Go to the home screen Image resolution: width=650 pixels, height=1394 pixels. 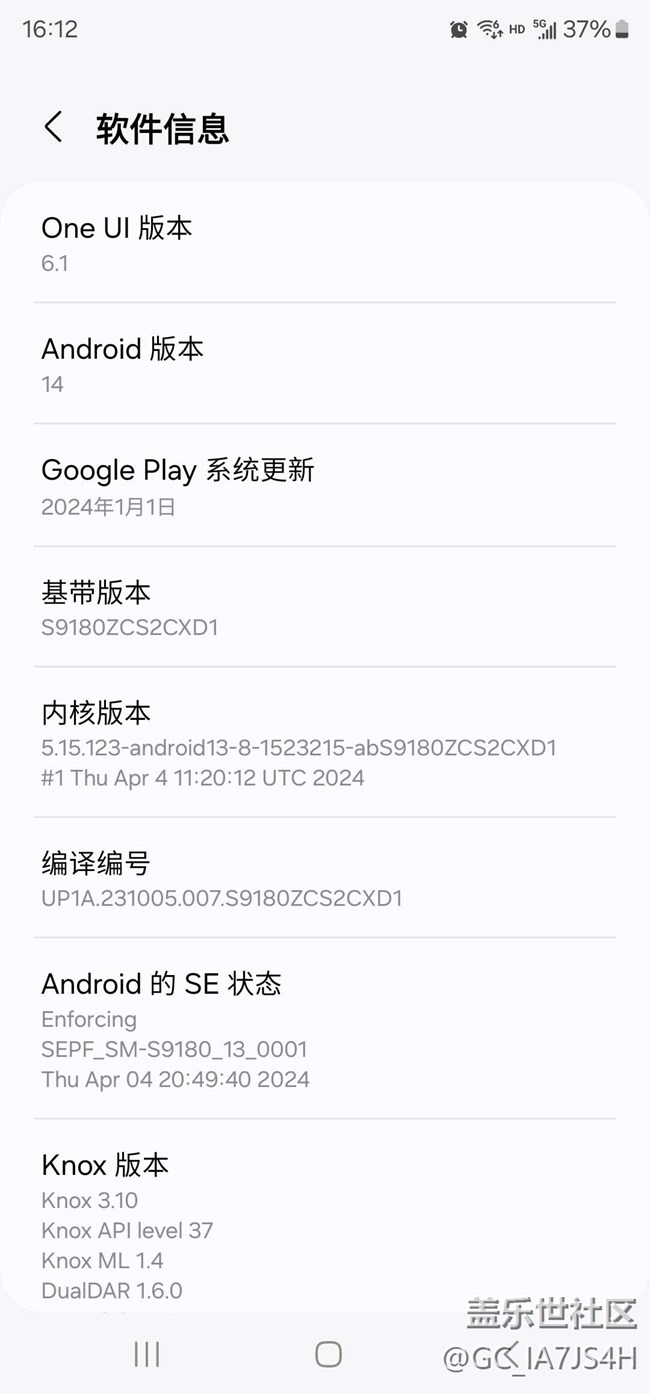click(x=328, y=1354)
